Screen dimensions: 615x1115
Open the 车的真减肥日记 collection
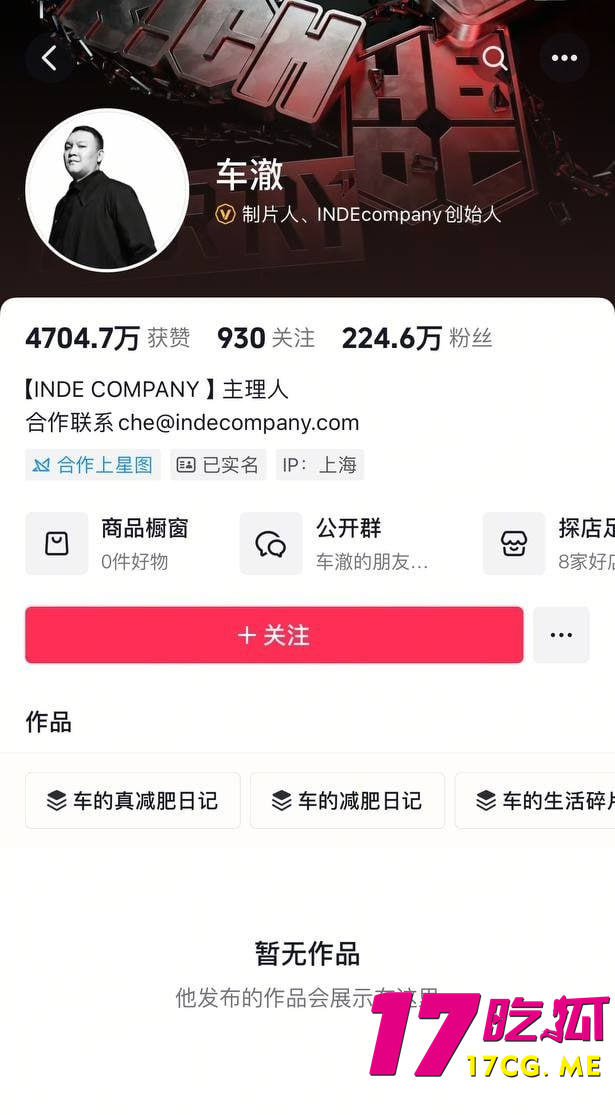(132, 800)
